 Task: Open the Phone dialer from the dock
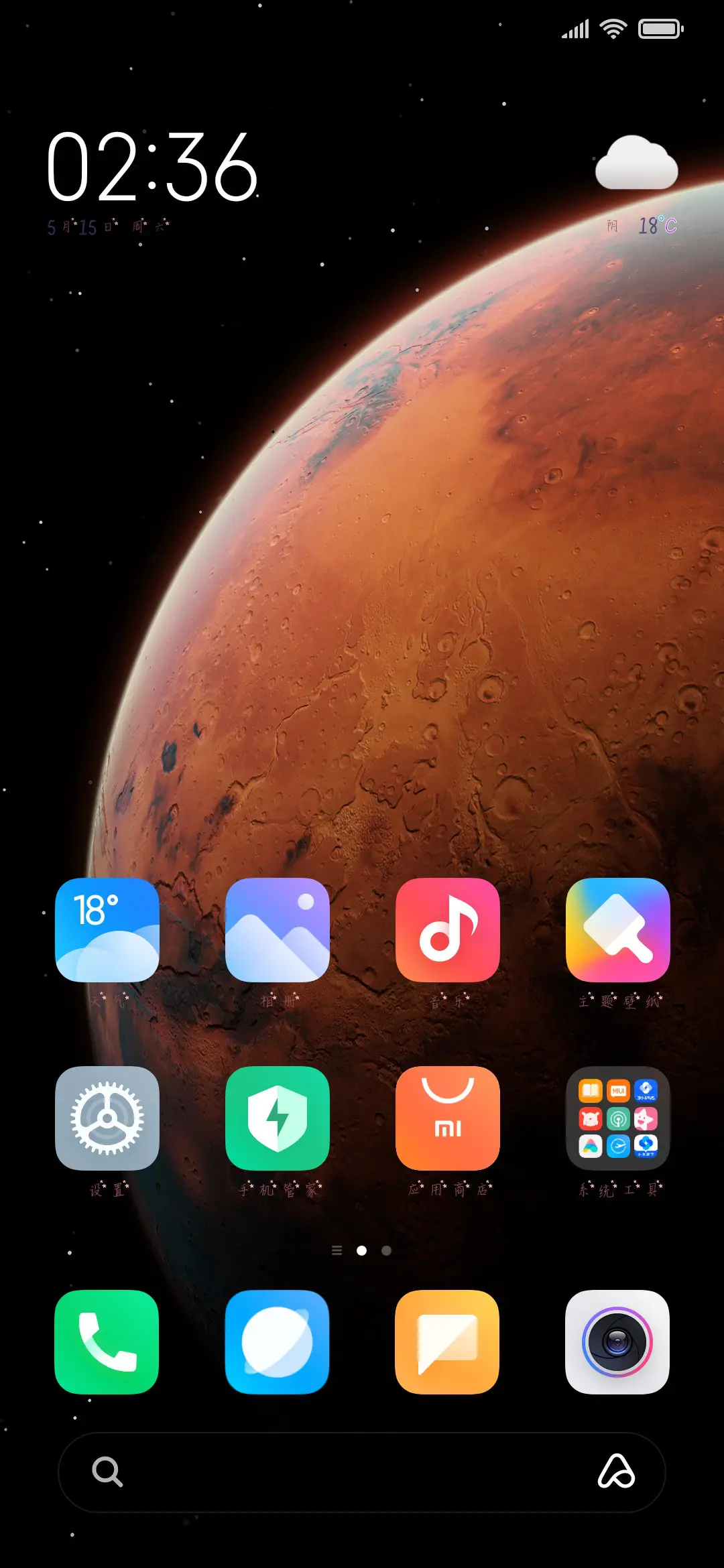point(107,1342)
